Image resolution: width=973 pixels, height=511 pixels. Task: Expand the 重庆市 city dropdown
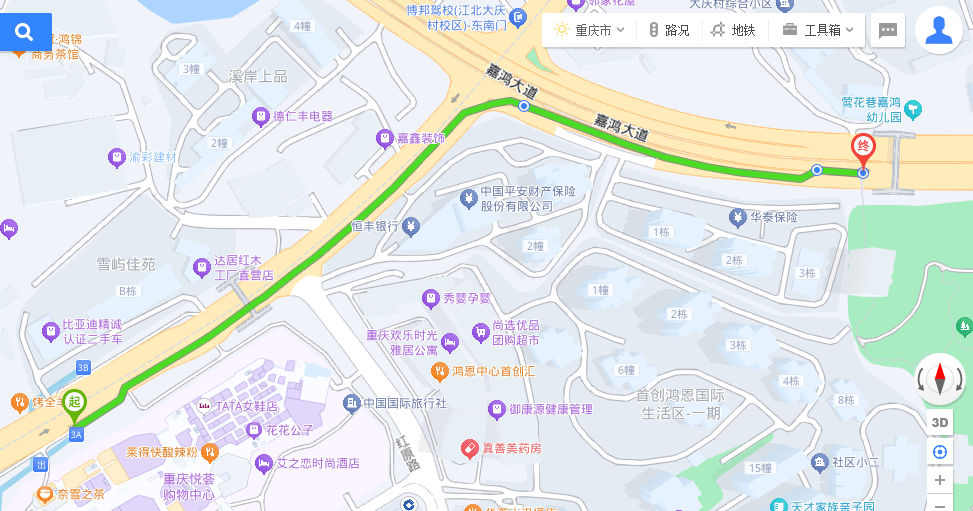(590, 30)
